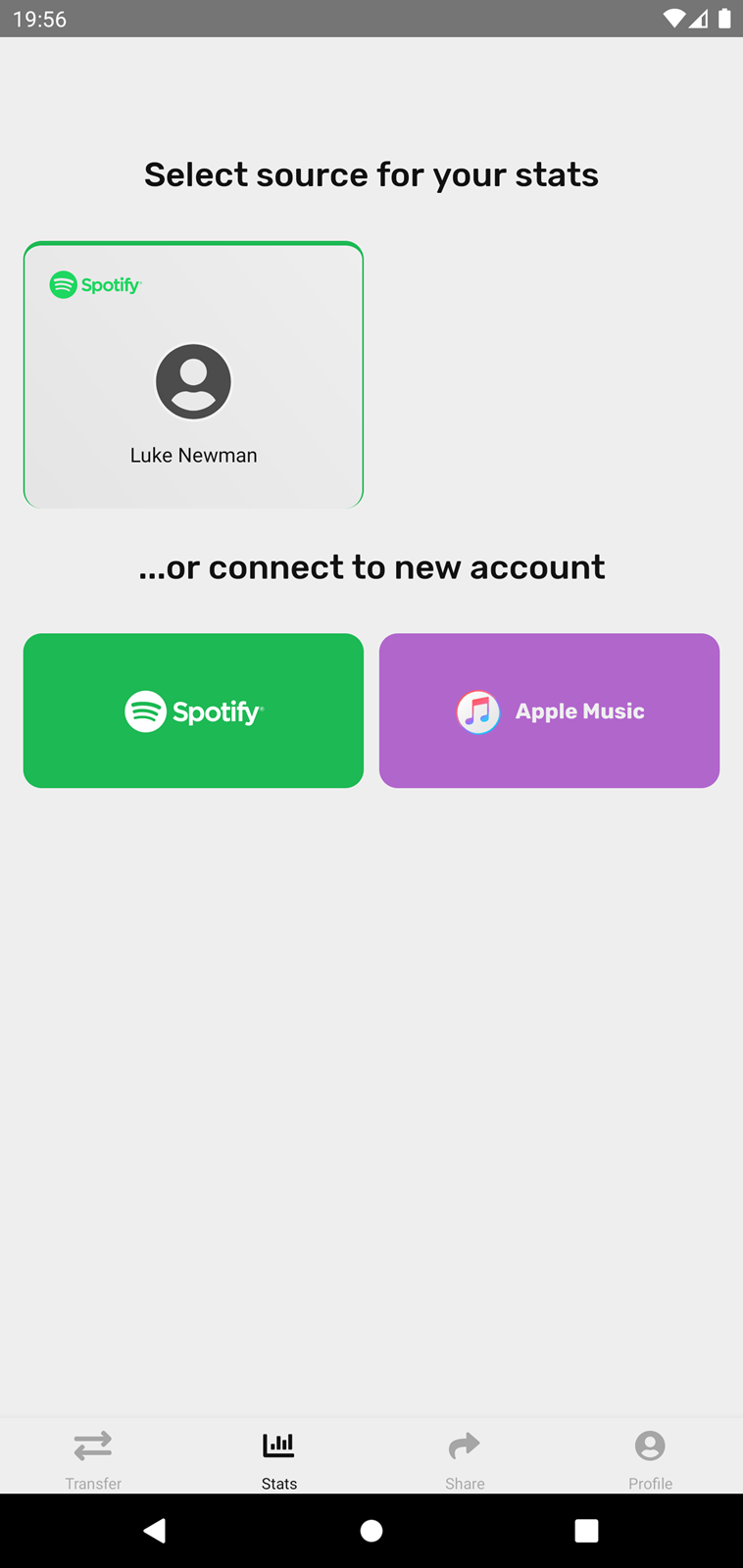Connect a new Spotify account
743x1568 pixels.
click(193, 710)
